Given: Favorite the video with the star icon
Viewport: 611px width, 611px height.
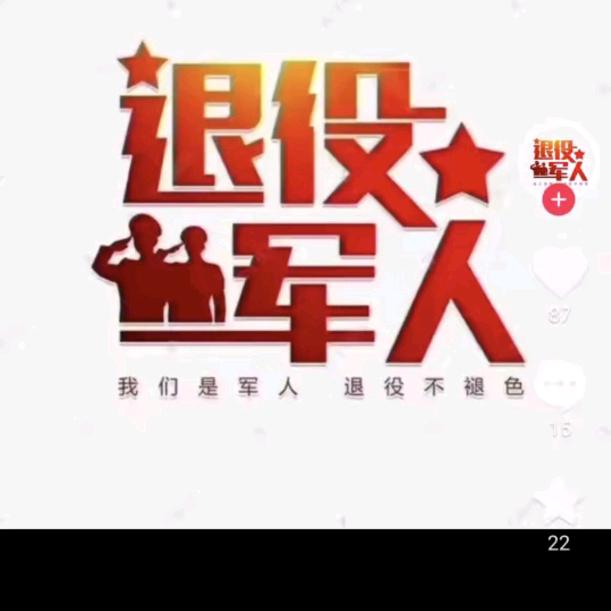Looking at the screenshot, I should point(560,502).
